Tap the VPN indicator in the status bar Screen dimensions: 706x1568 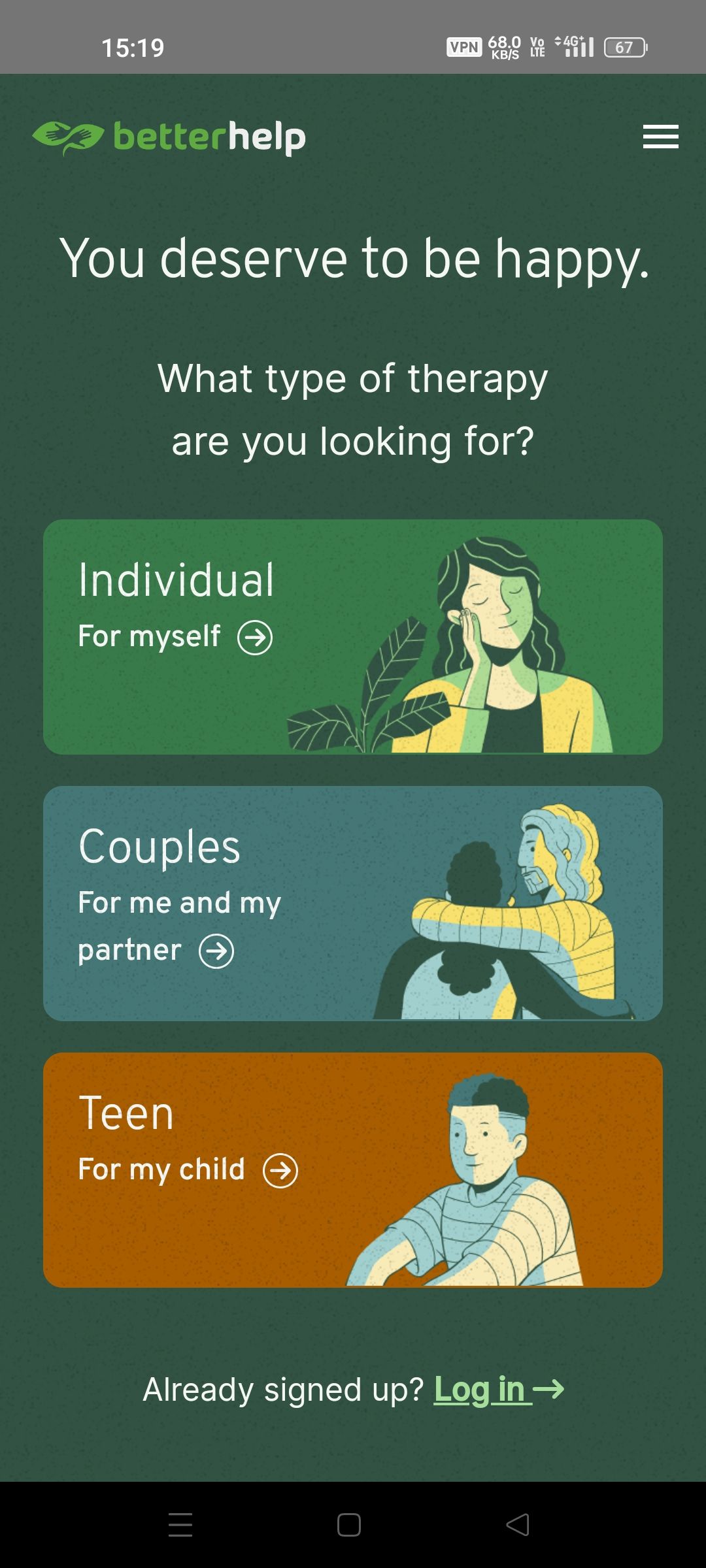click(463, 46)
